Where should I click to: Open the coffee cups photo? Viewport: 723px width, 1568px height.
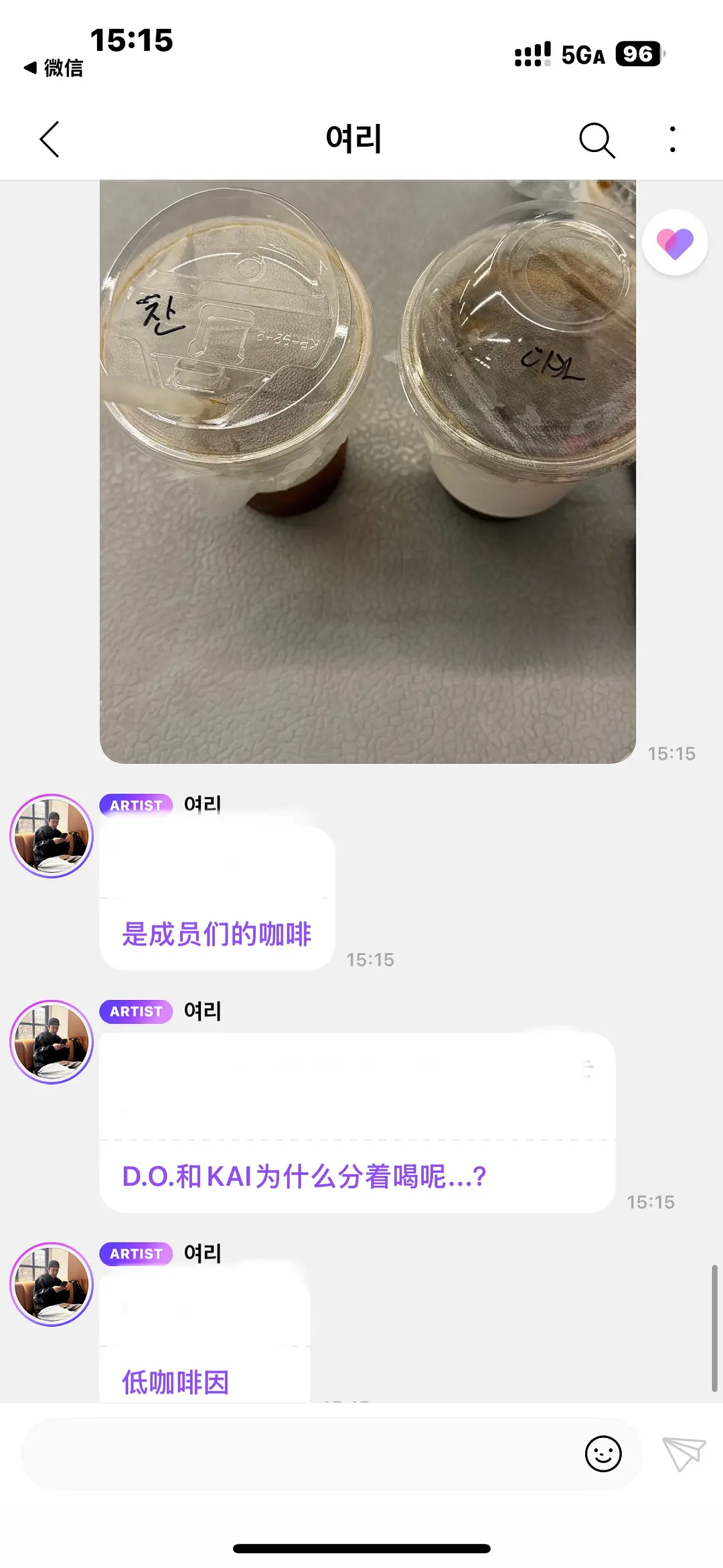pos(368,472)
